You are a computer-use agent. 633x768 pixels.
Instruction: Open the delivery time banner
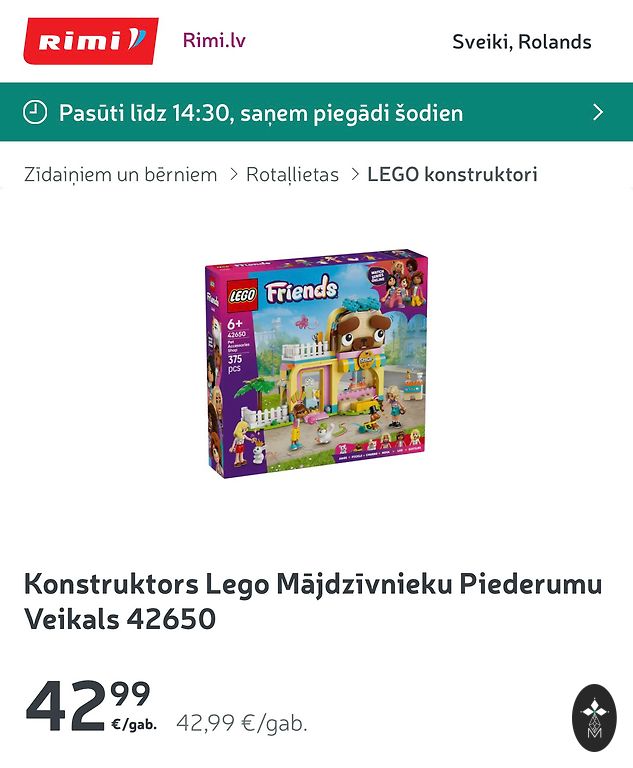[316, 112]
